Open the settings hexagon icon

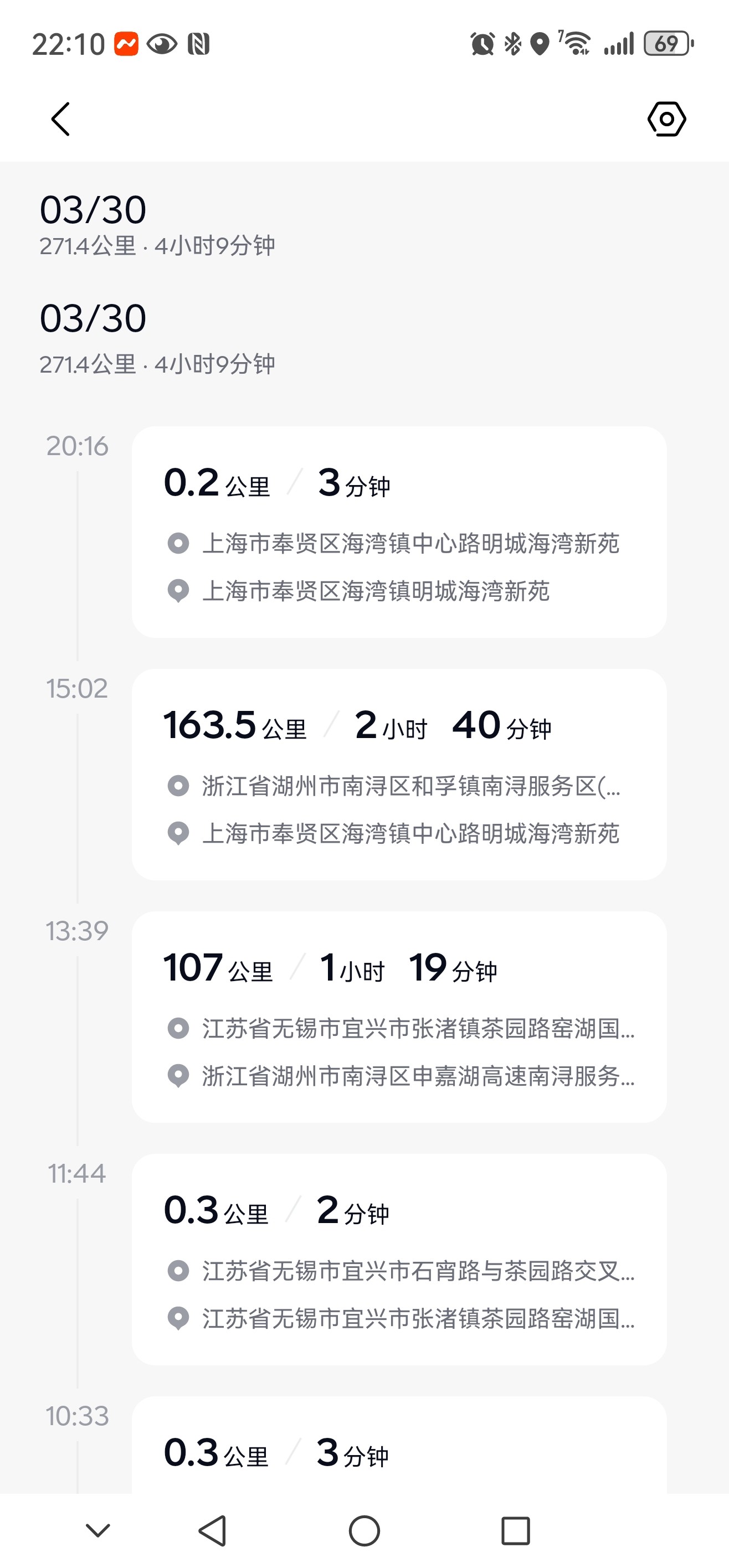(666, 118)
